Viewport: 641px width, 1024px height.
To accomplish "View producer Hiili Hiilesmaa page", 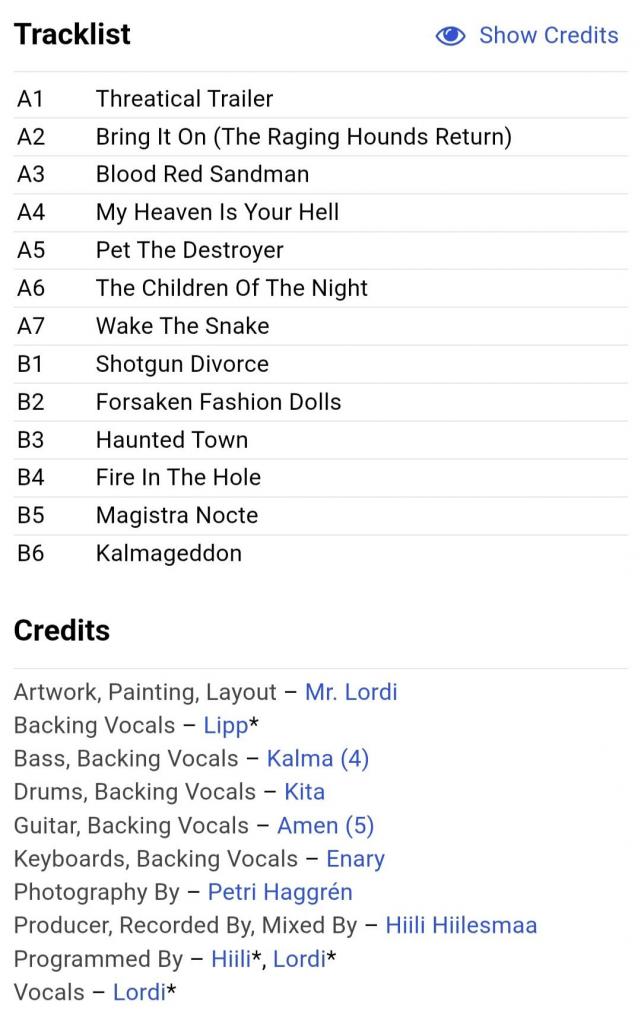I will (461, 925).
